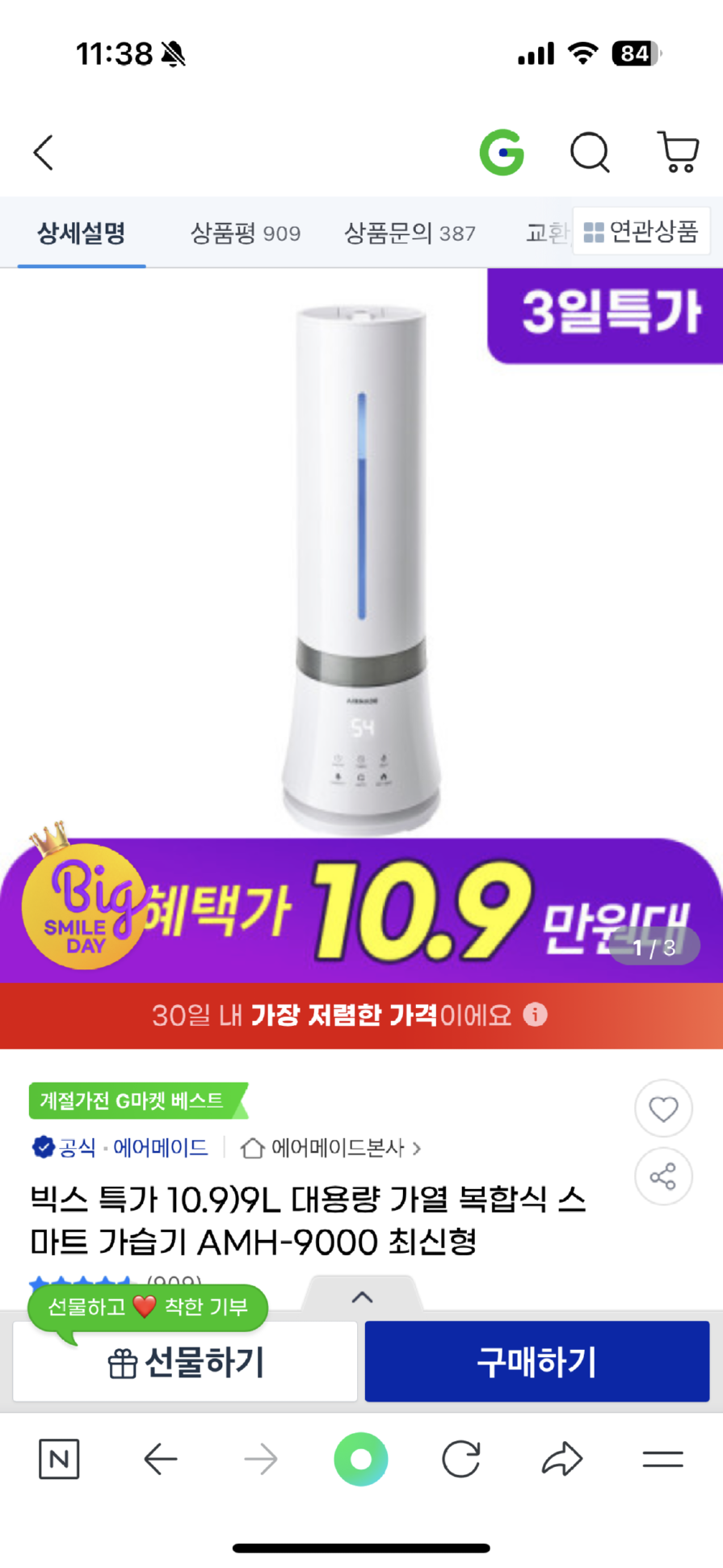
Task: Go back using the top-left arrow
Action: 44,153
